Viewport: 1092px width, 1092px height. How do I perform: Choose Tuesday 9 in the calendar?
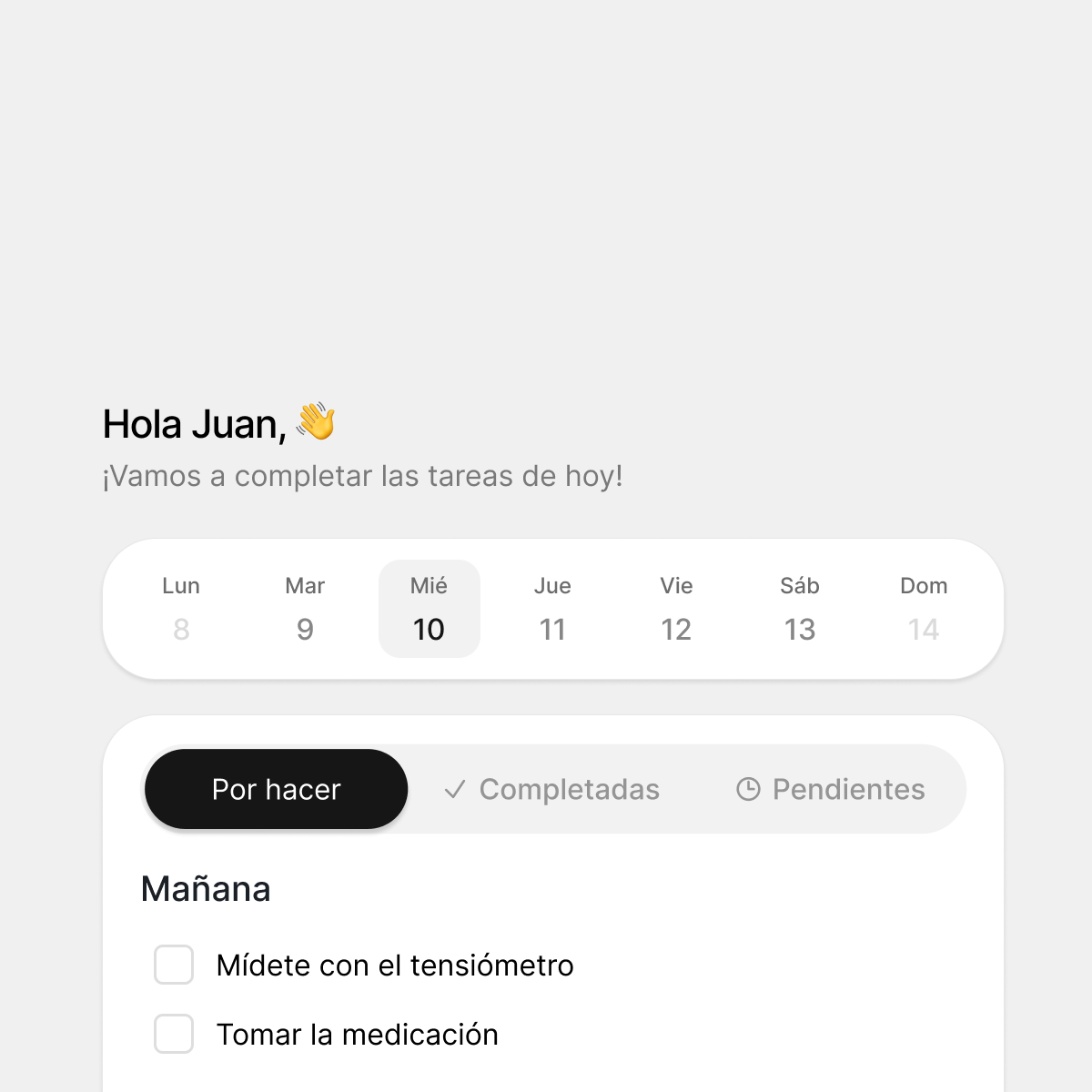(x=305, y=609)
